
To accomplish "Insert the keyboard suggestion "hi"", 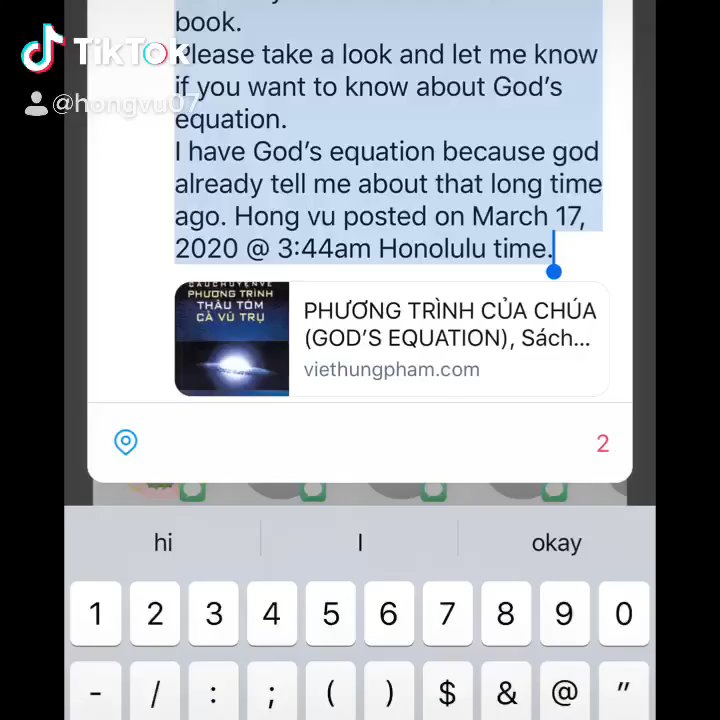I will [x=163, y=543].
